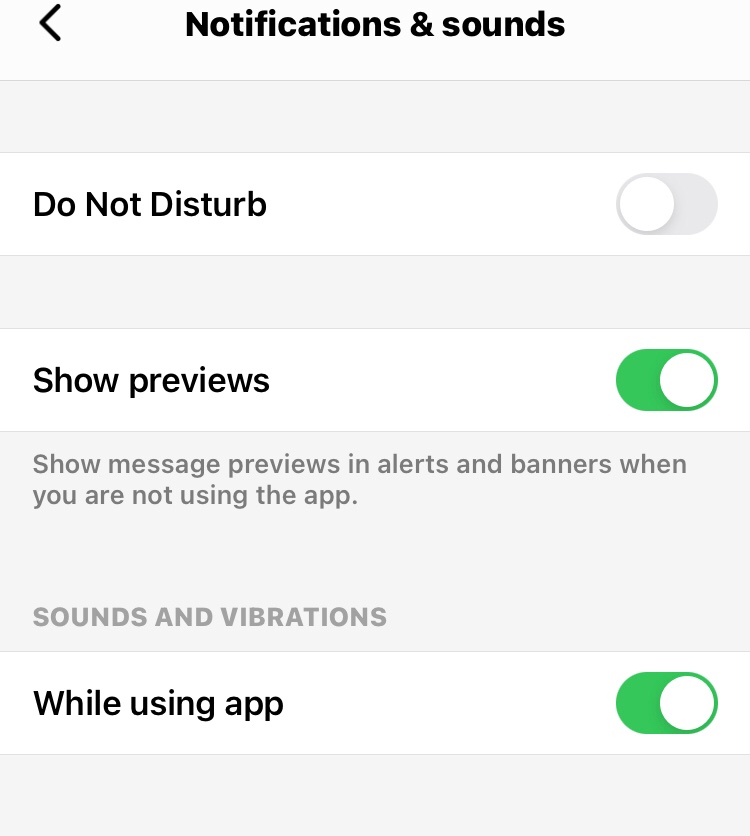Toggle the green switch next to Show previews

click(667, 380)
